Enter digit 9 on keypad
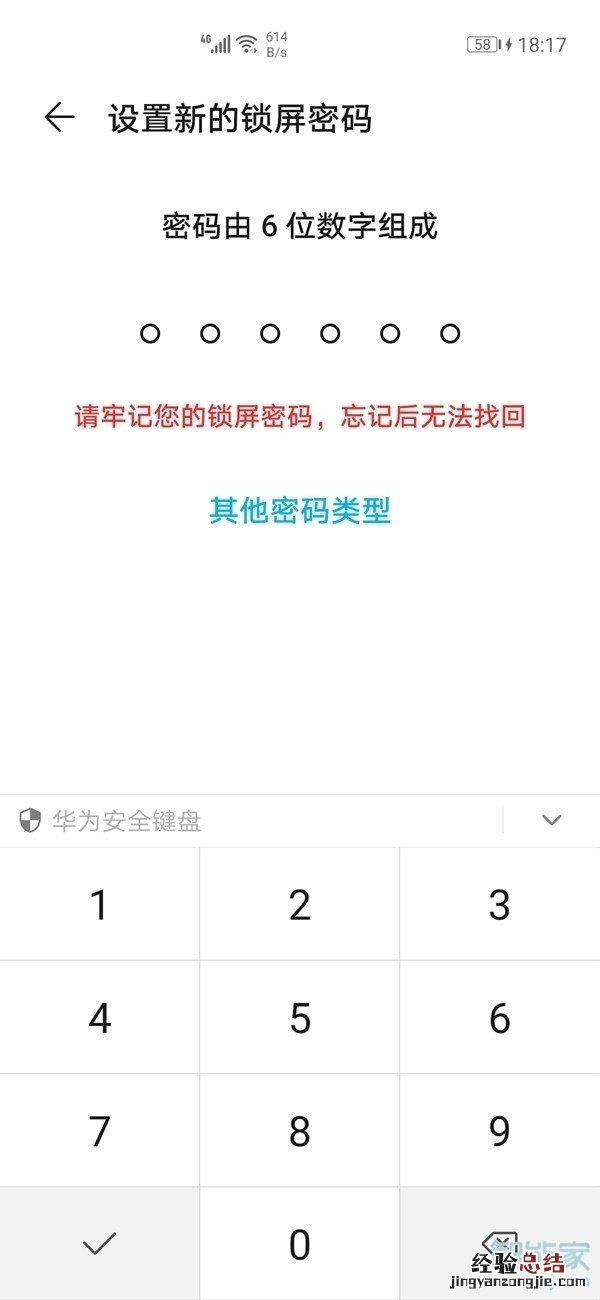600x1300 pixels. click(500, 1131)
